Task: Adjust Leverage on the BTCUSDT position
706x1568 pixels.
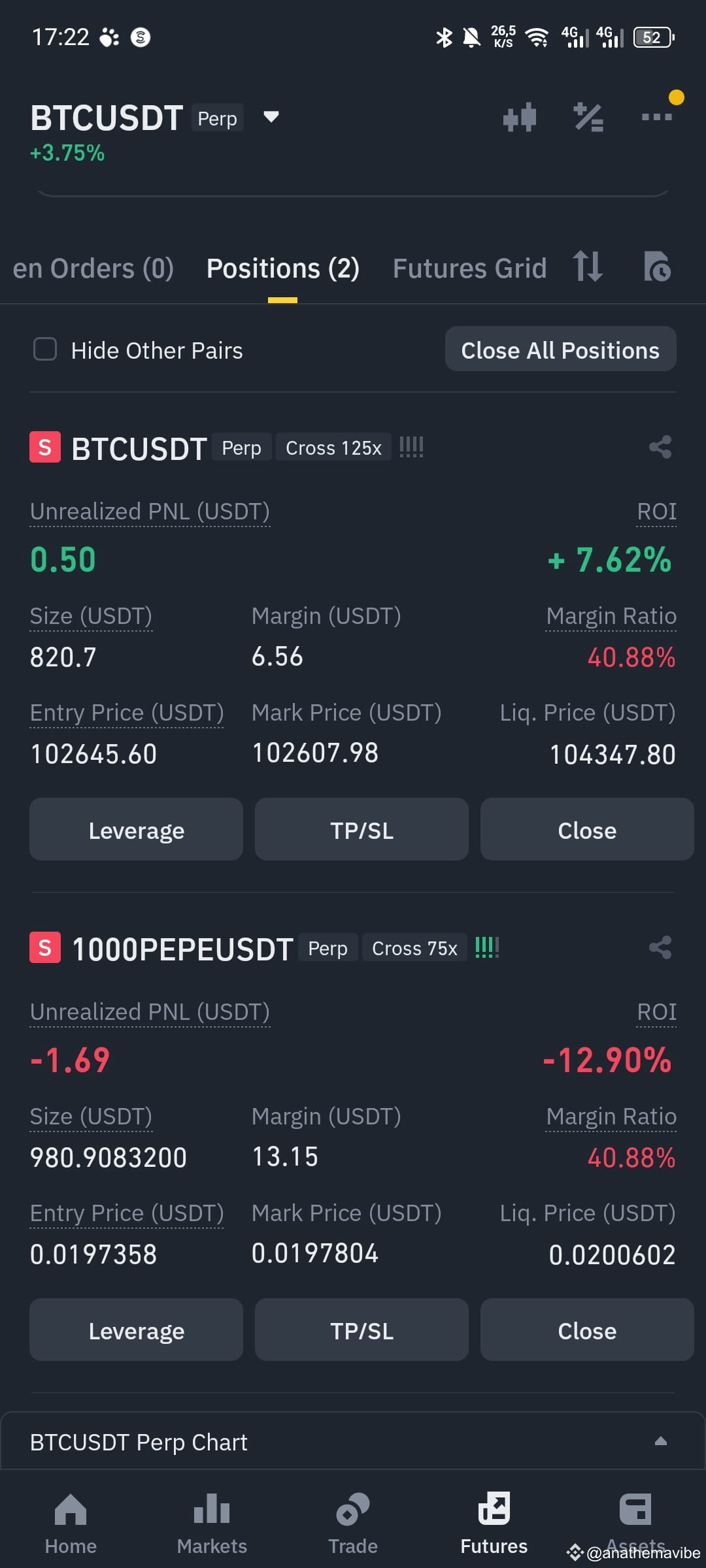Action: tap(135, 830)
